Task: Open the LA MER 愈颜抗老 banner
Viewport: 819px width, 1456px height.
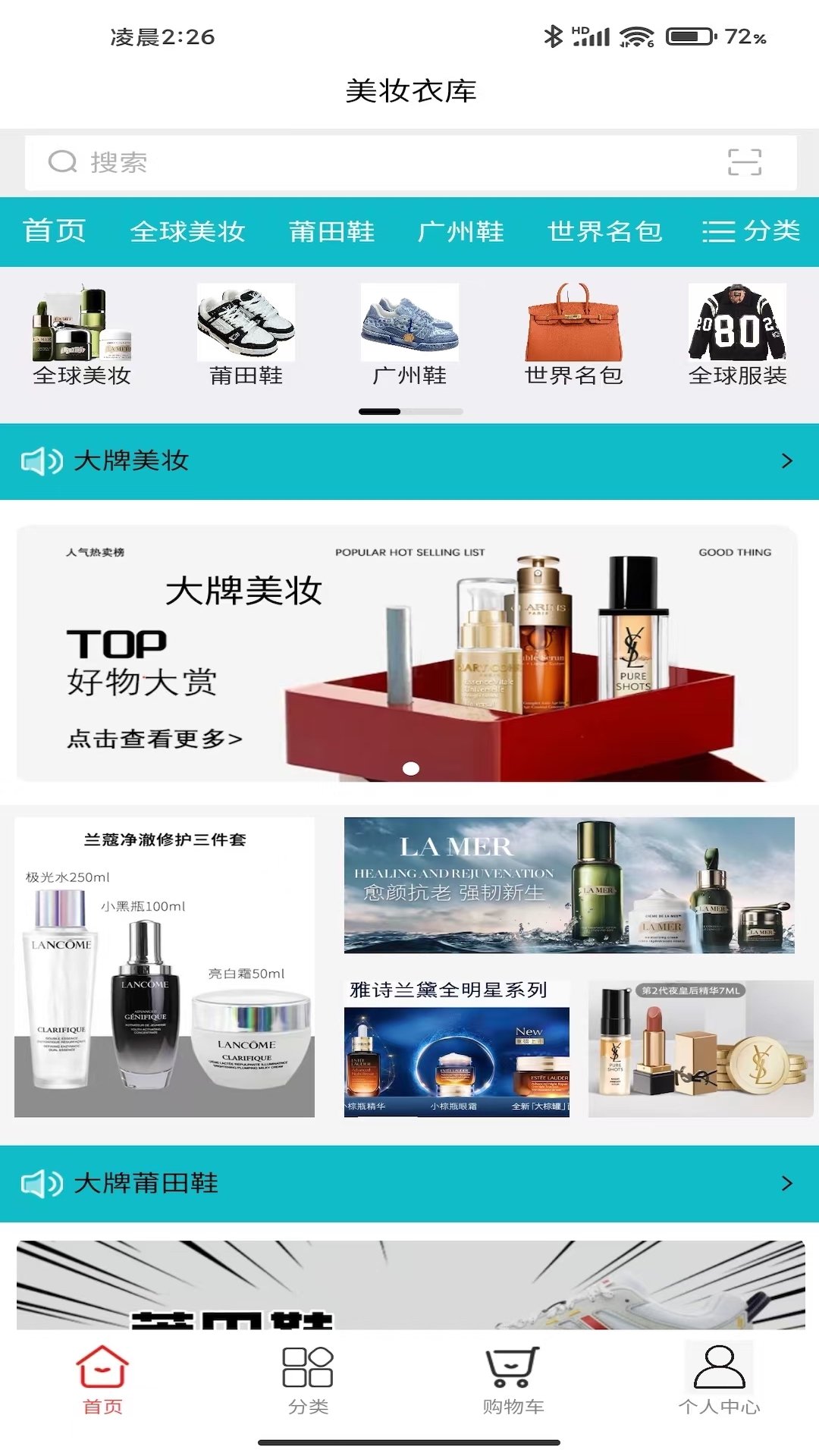Action: click(569, 885)
